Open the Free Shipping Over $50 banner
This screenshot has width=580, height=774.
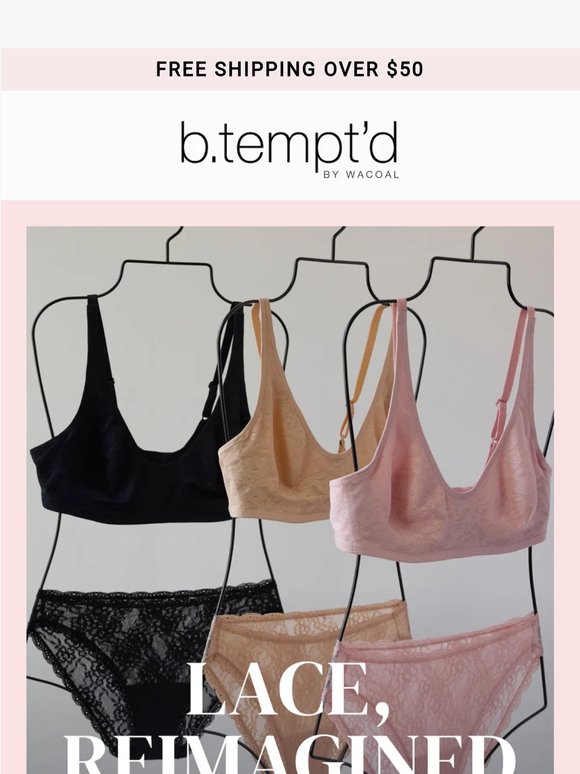click(290, 69)
